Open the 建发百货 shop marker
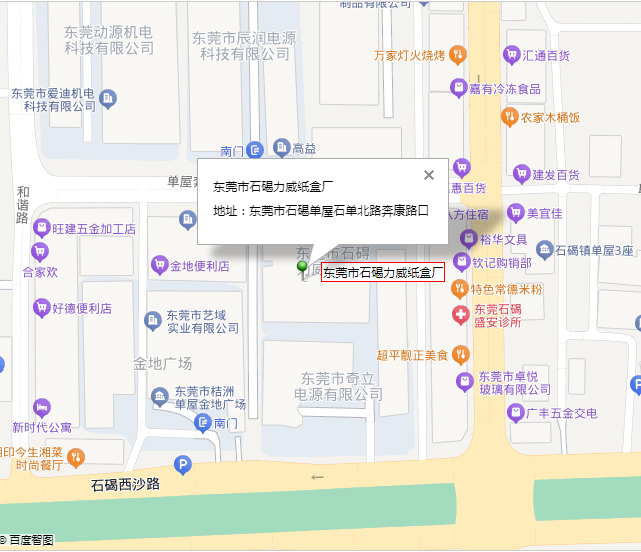The width and height of the screenshot is (641, 552). [x=520, y=174]
